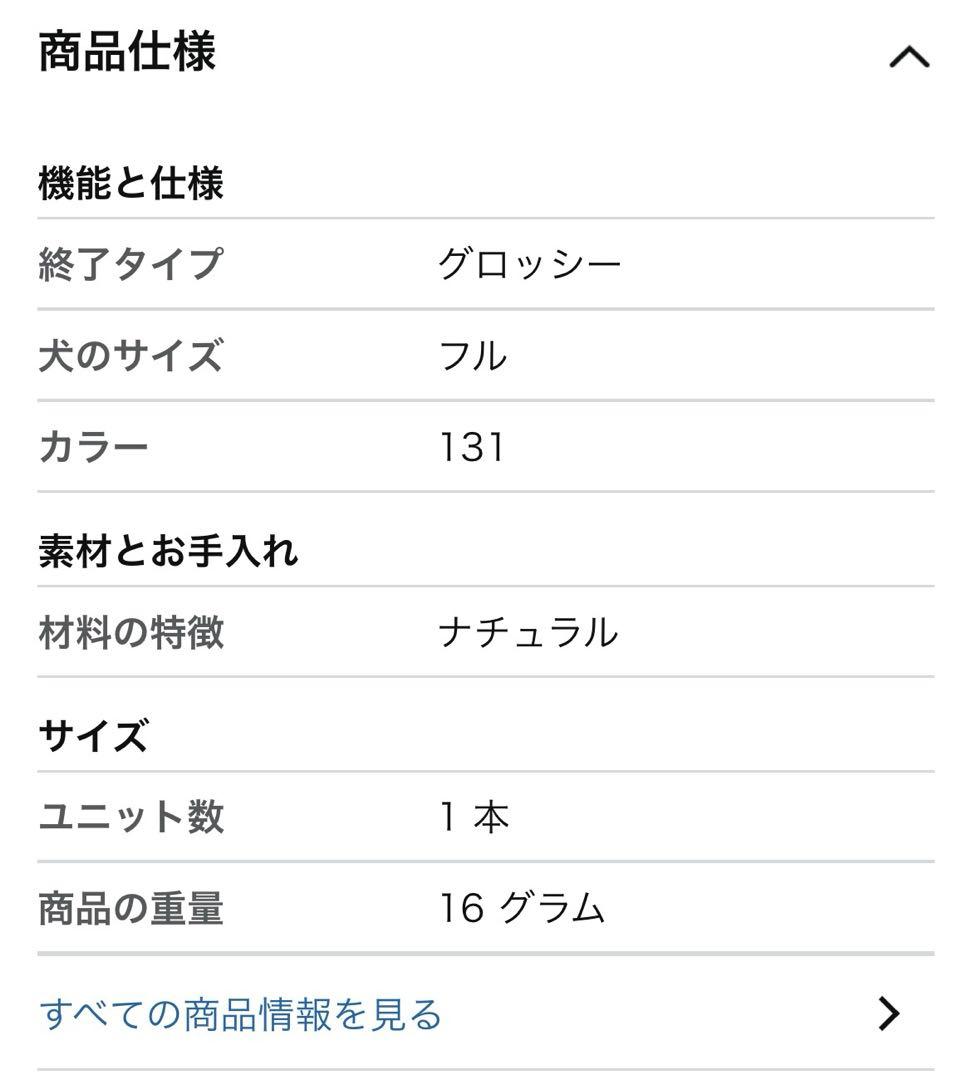Select the 終了タイプ label
The width and height of the screenshot is (972, 1080).
130,260
